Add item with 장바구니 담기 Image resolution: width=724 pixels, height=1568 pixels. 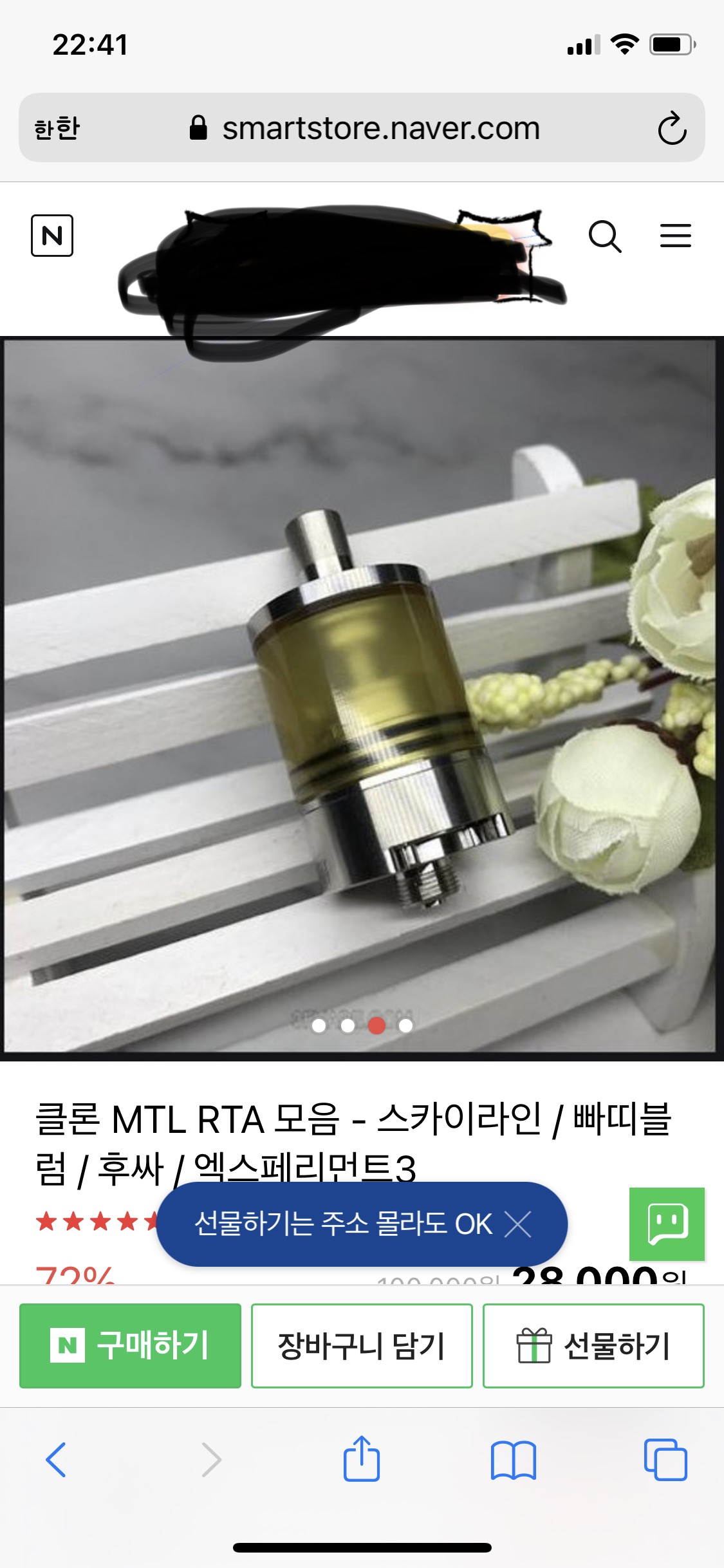(362, 1346)
